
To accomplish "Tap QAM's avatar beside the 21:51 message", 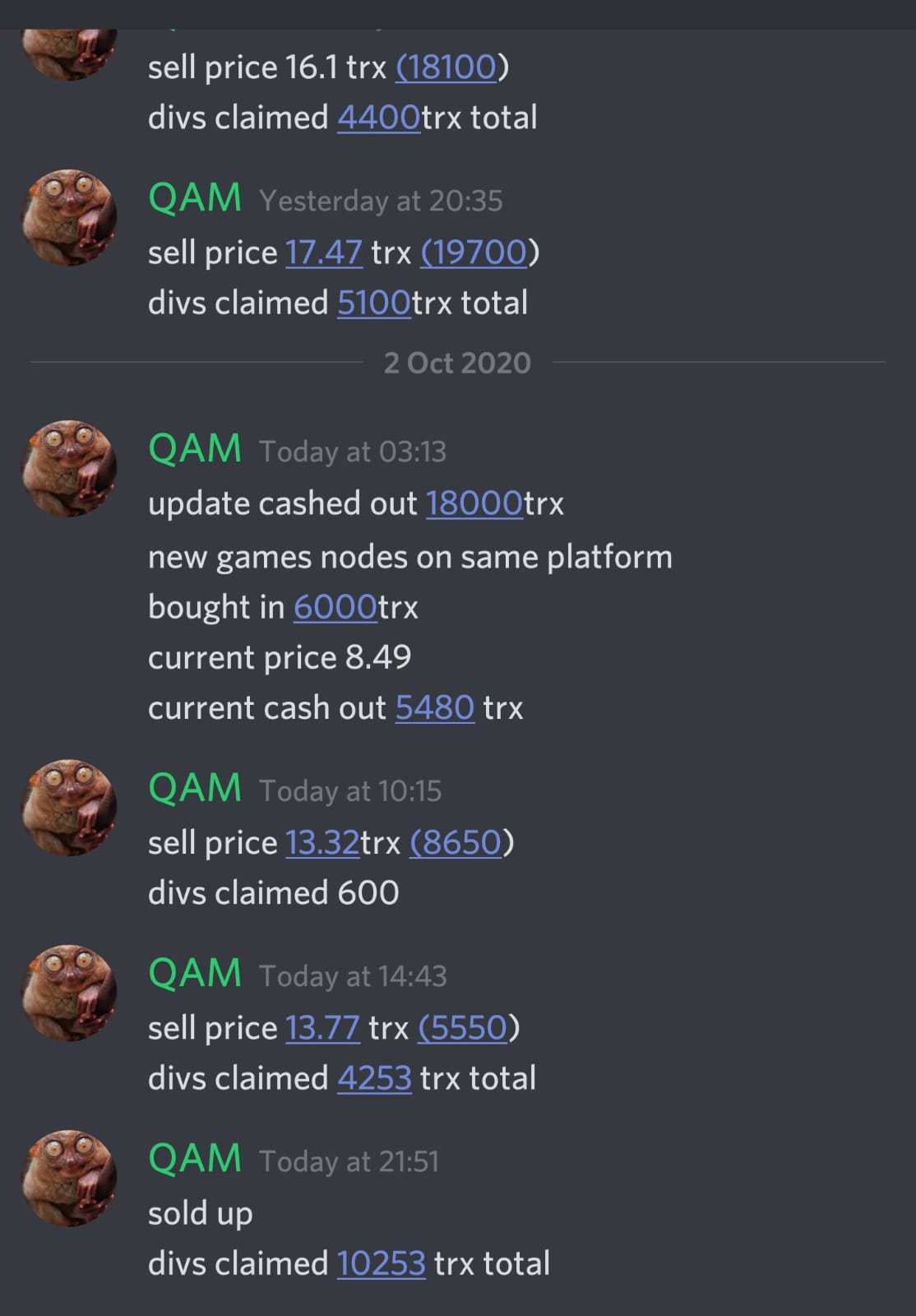I will pos(69,1178).
